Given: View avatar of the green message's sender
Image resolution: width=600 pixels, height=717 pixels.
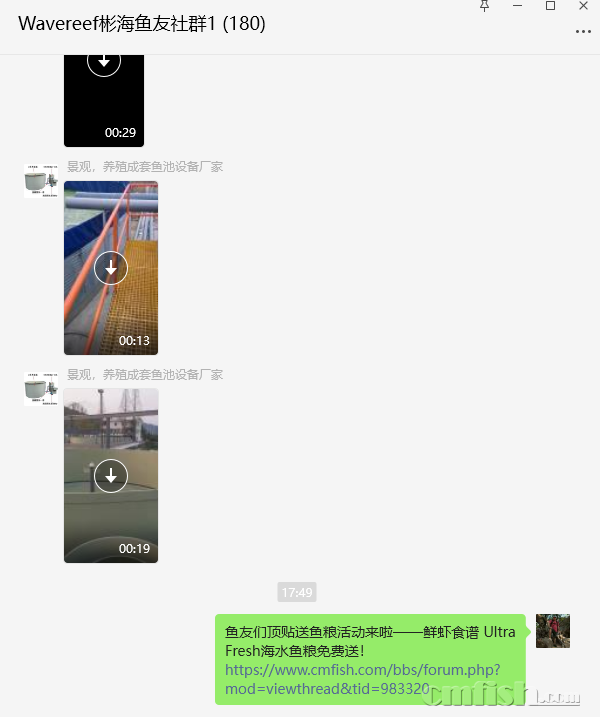Looking at the screenshot, I should pos(553,631).
